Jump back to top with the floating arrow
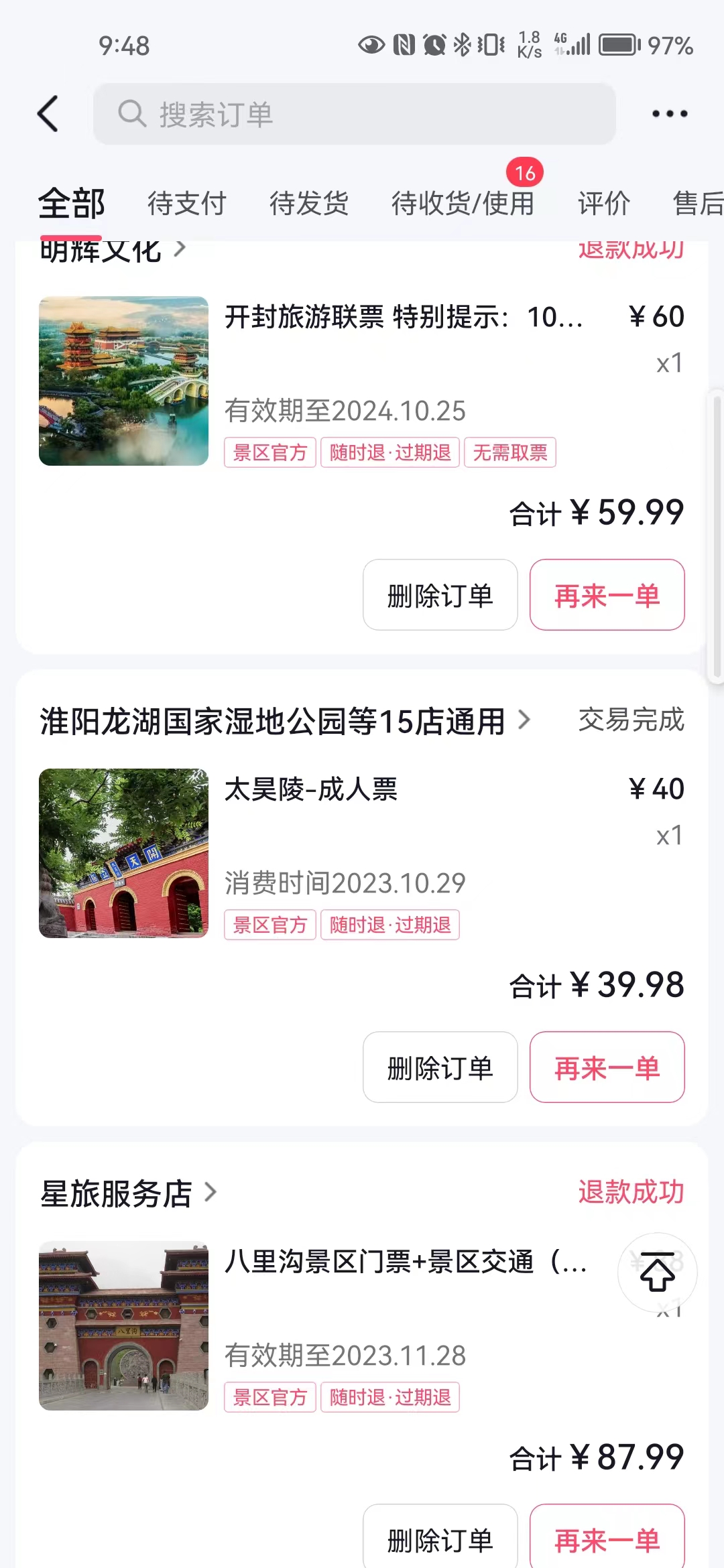Image resolution: width=724 pixels, height=1568 pixels. point(657,1272)
